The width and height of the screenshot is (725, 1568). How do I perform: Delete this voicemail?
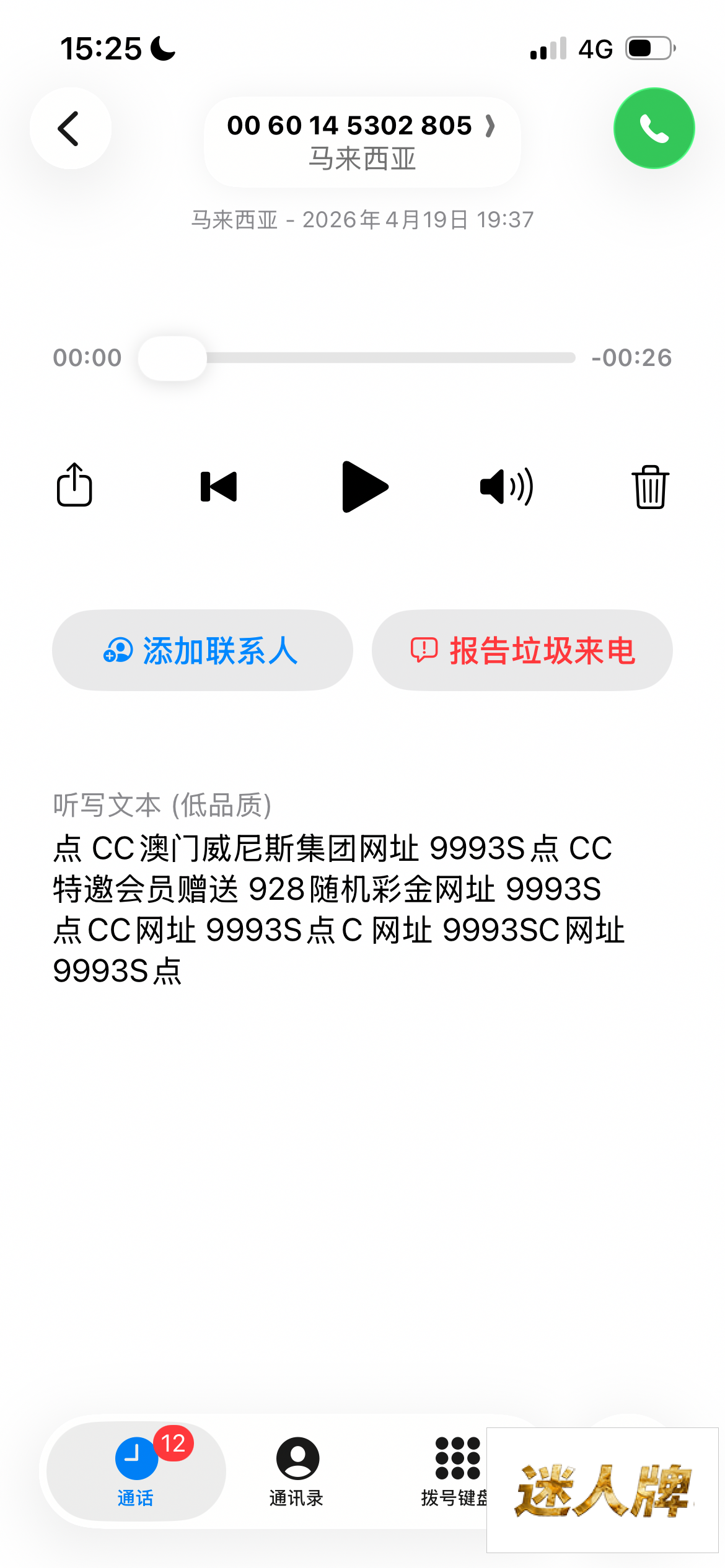tap(650, 487)
